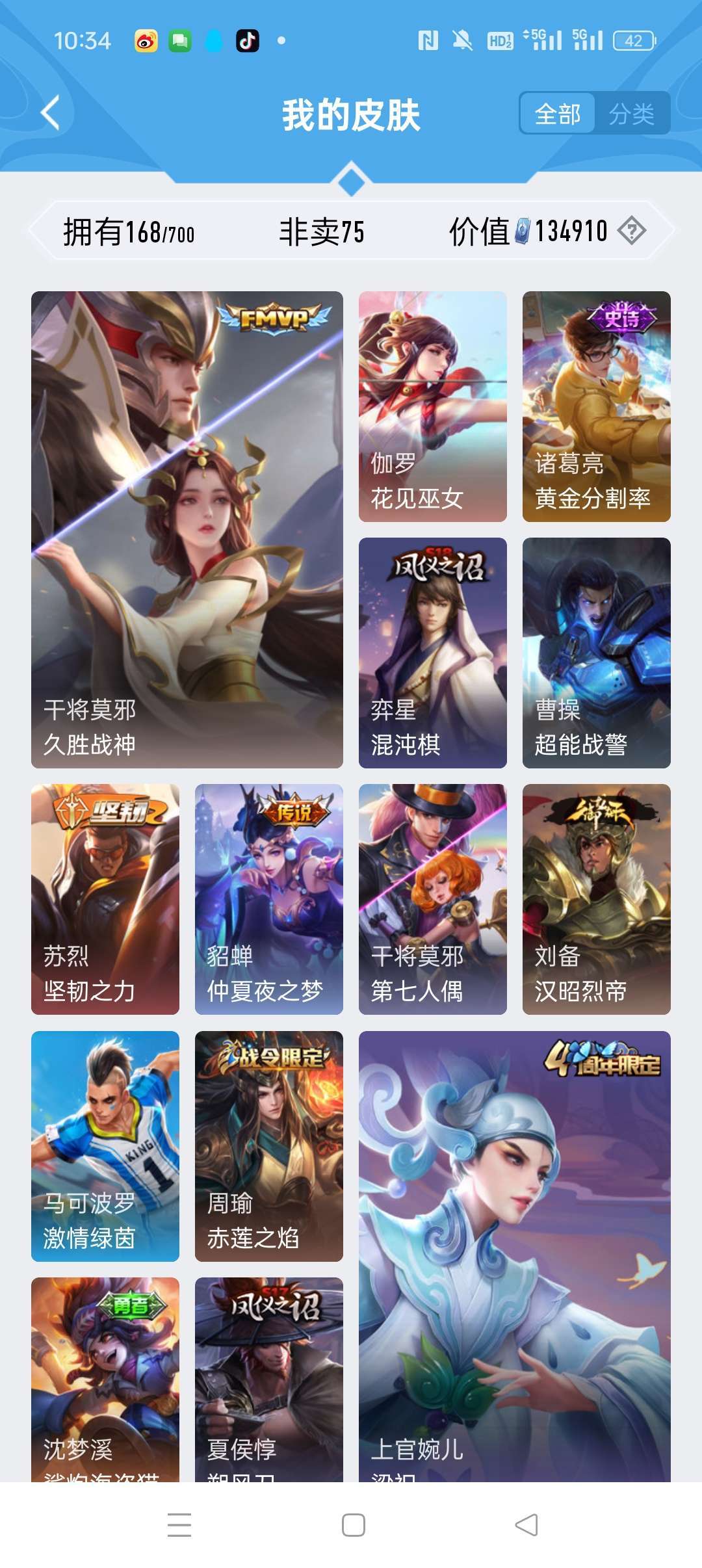View 沈梦溪 skin card
702x1568 pixels.
(105, 1379)
